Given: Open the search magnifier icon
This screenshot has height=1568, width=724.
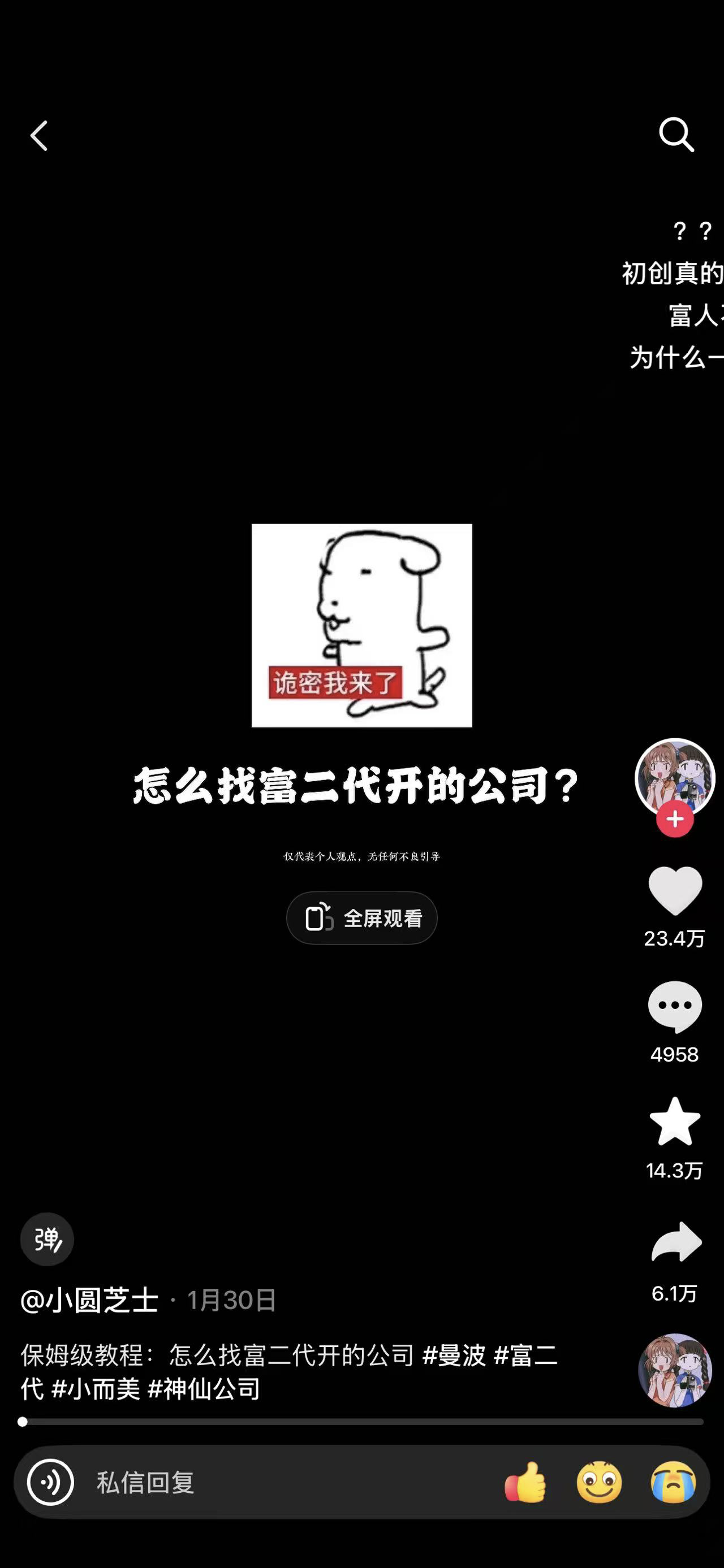Looking at the screenshot, I should (x=676, y=134).
